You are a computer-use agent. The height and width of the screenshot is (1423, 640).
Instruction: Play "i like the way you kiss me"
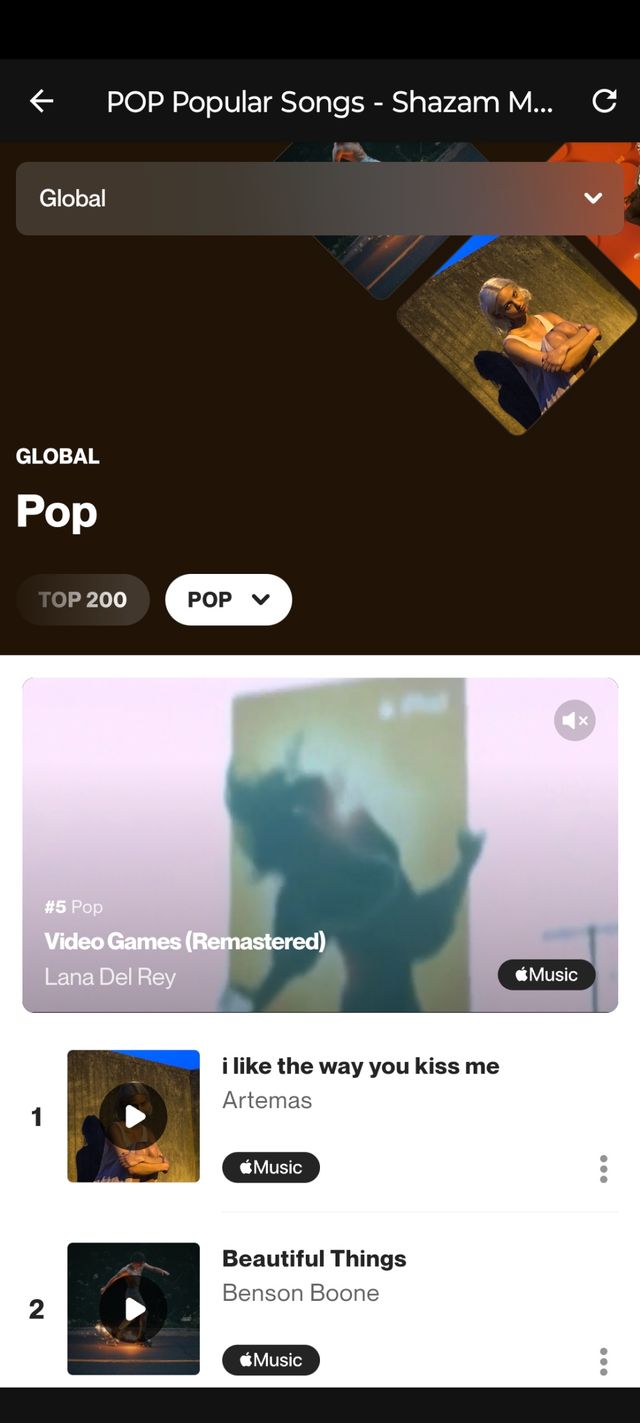point(134,1116)
